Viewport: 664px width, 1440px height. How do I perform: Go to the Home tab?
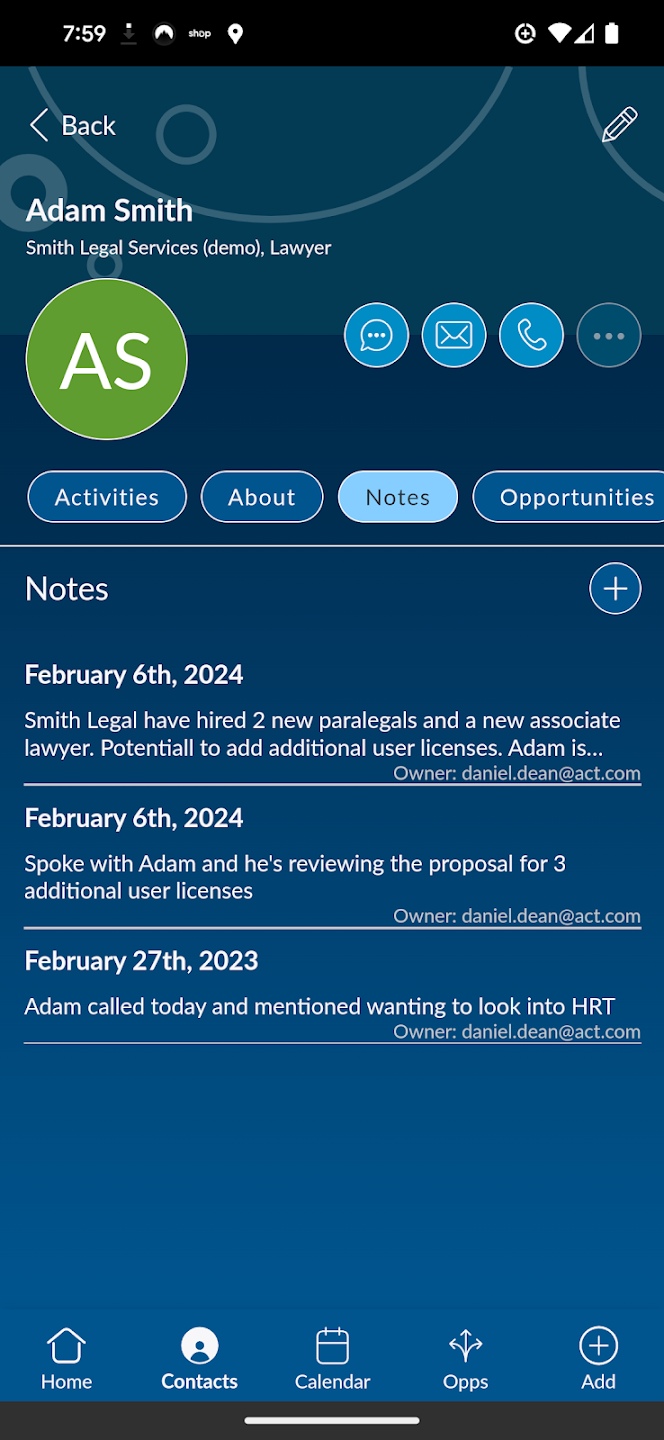[66, 1360]
